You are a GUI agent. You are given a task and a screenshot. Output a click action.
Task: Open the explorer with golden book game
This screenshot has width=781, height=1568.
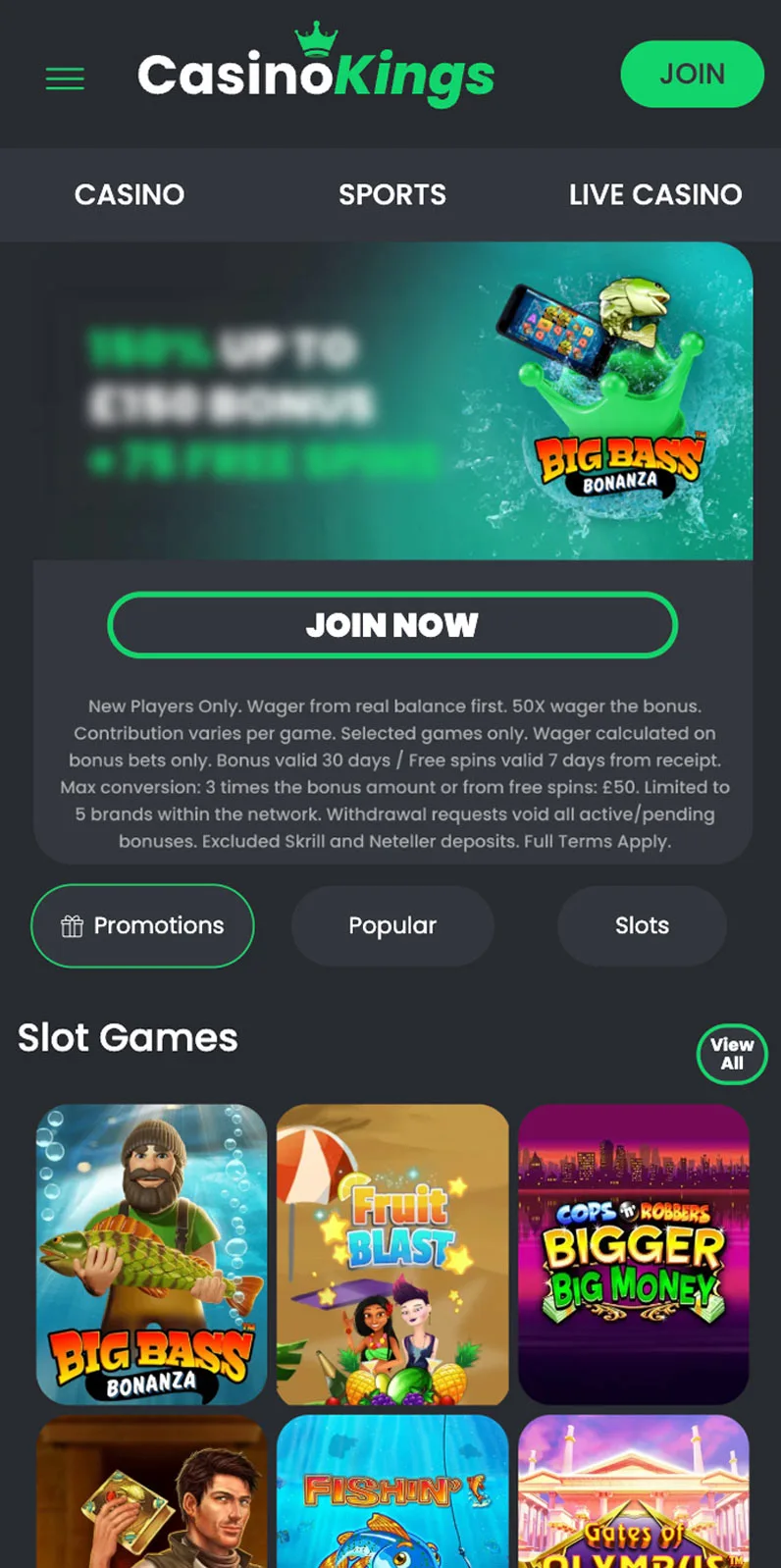click(152, 1491)
